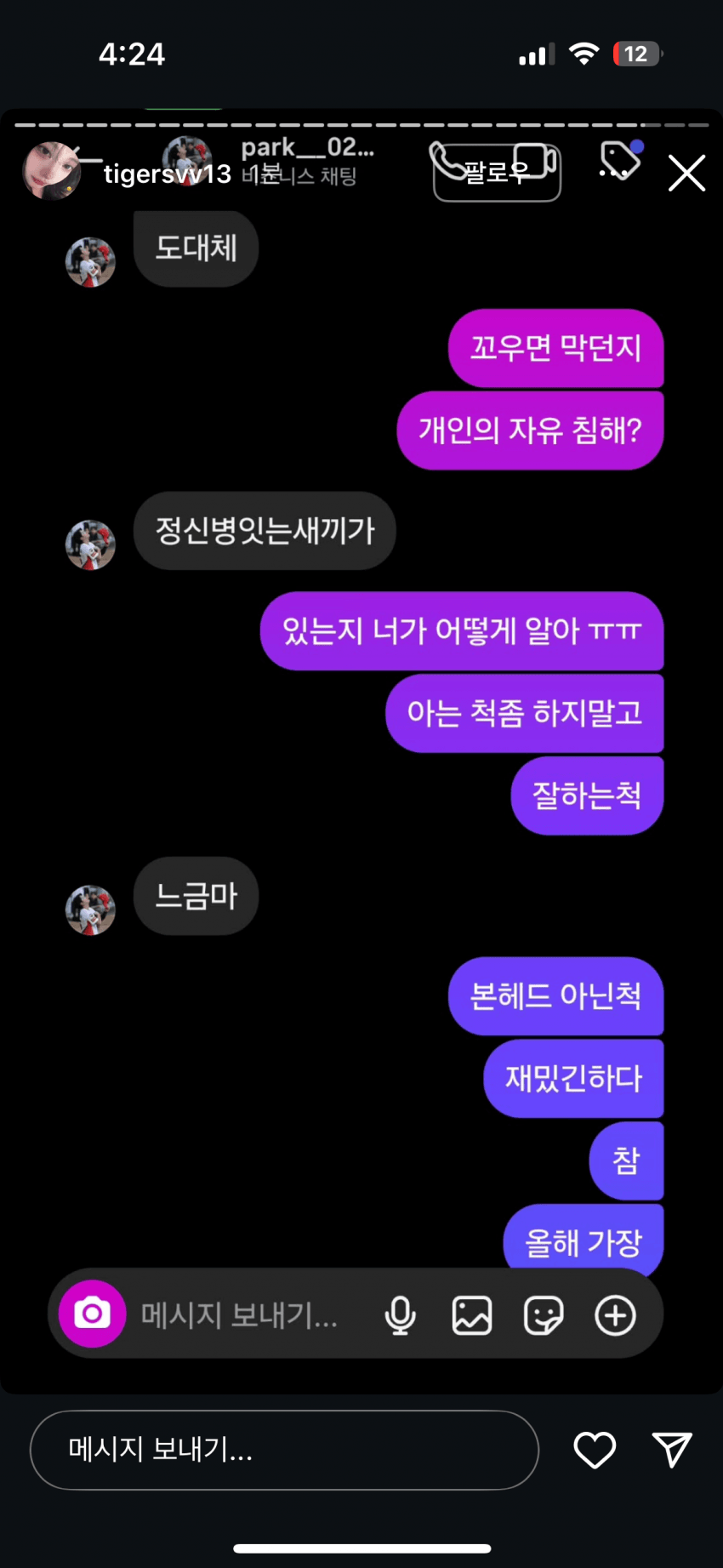Image resolution: width=723 pixels, height=1568 pixels.
Task: Share the story via paper plane icon
Action: click(672, 1450)
